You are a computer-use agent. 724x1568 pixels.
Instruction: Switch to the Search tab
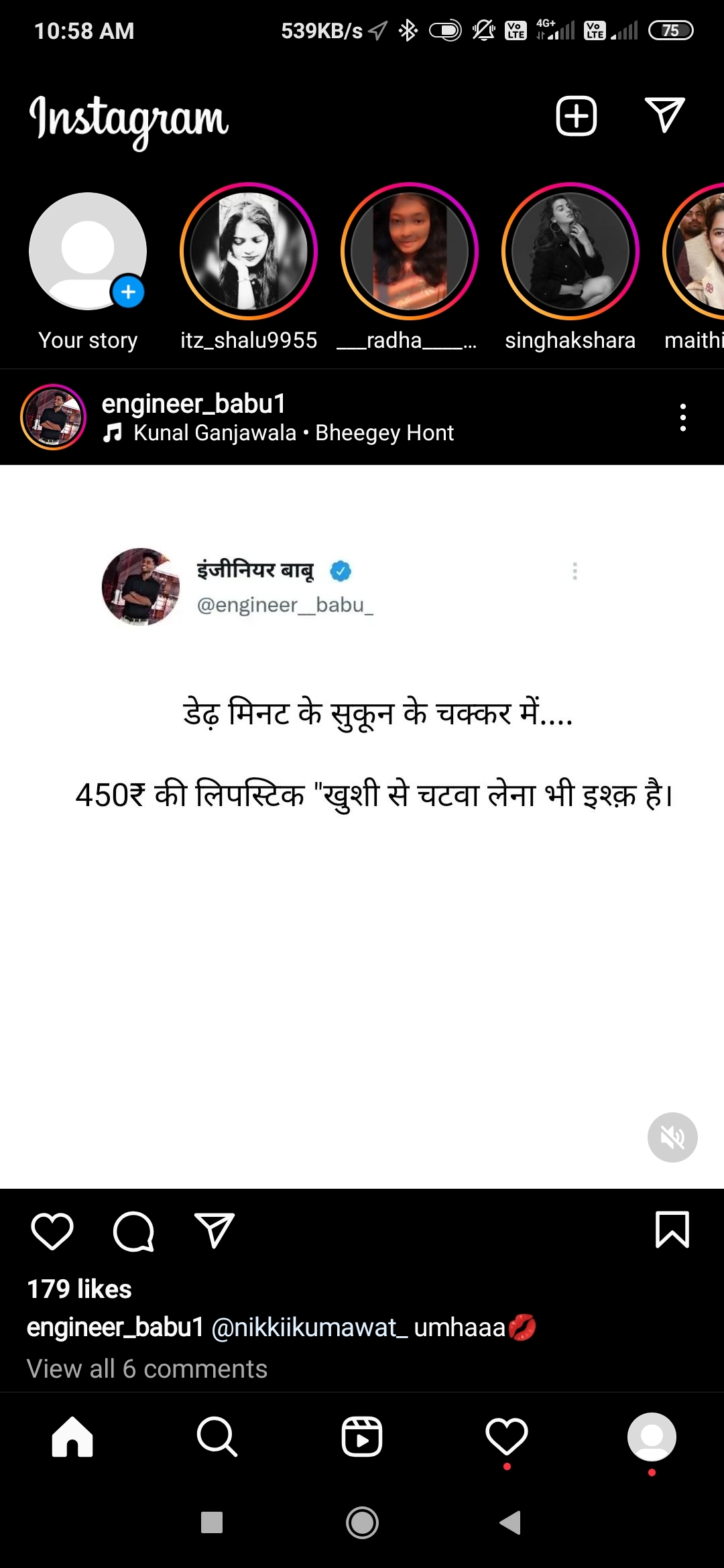(x=217, y=1437)
